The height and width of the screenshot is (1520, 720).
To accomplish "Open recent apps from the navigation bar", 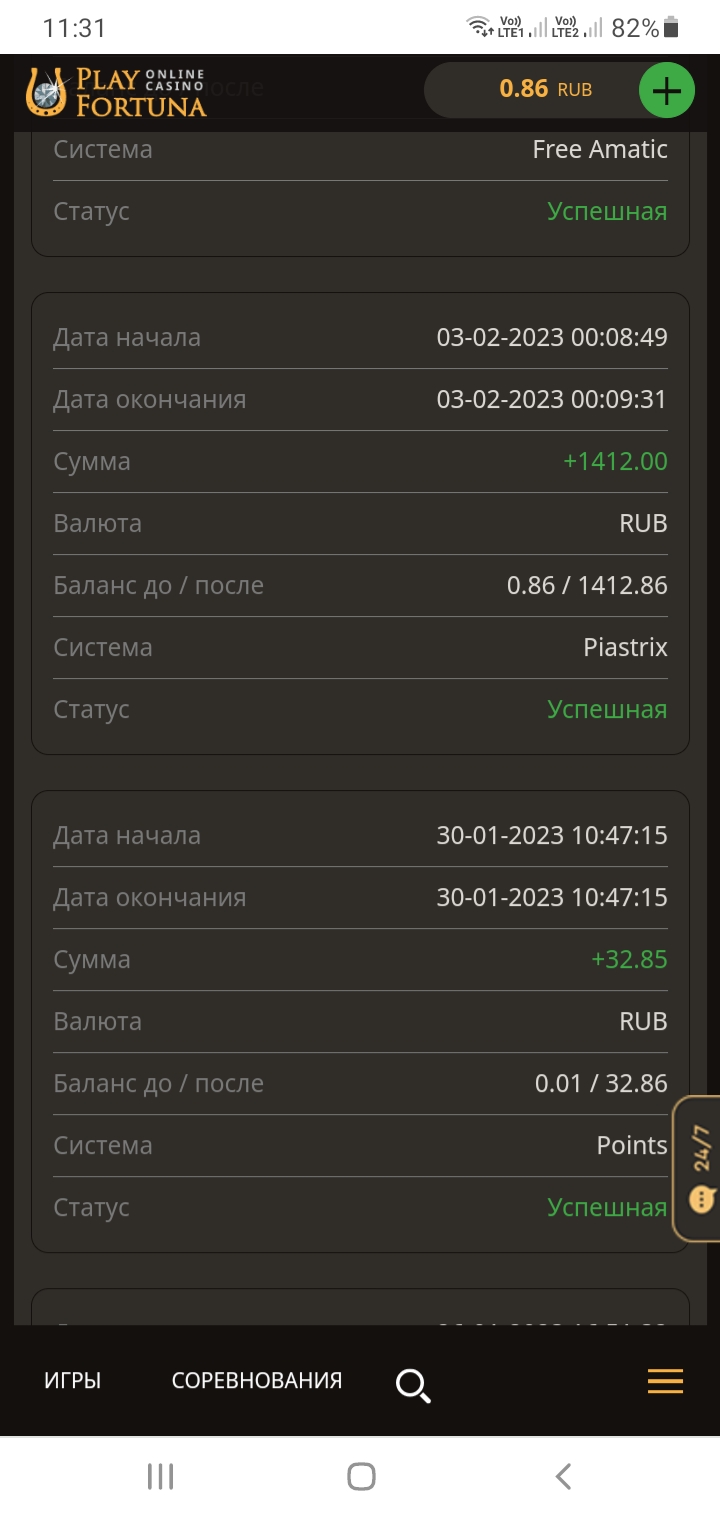I will pos(160,1476).
